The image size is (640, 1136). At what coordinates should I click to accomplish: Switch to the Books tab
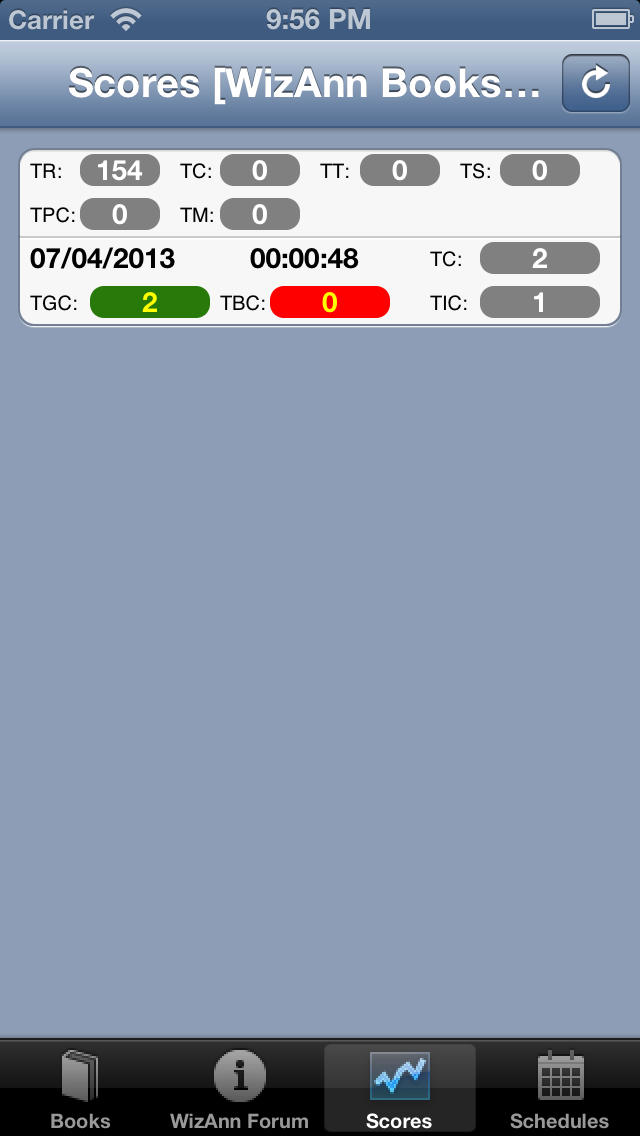80,1089
